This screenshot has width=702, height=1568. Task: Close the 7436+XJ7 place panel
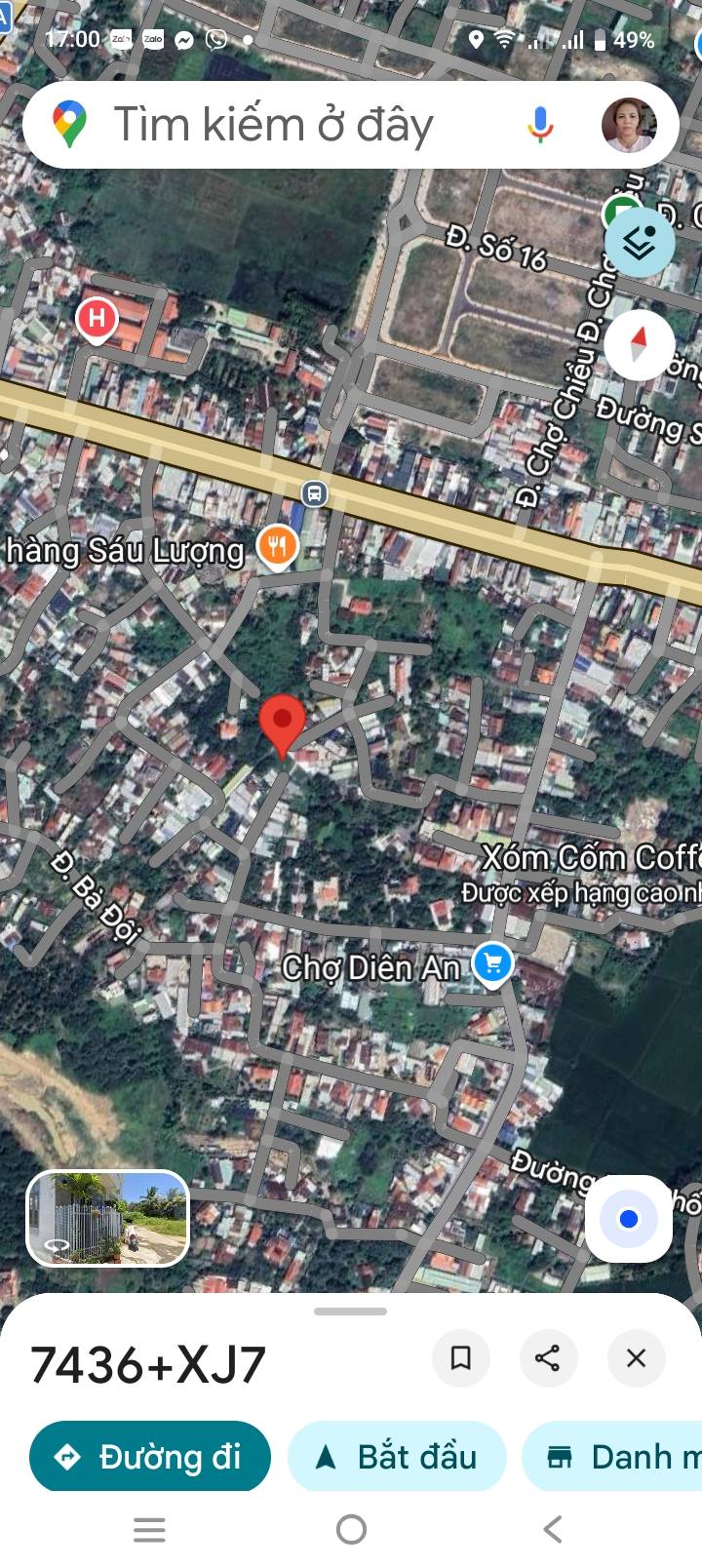[x=636, y=1358]
